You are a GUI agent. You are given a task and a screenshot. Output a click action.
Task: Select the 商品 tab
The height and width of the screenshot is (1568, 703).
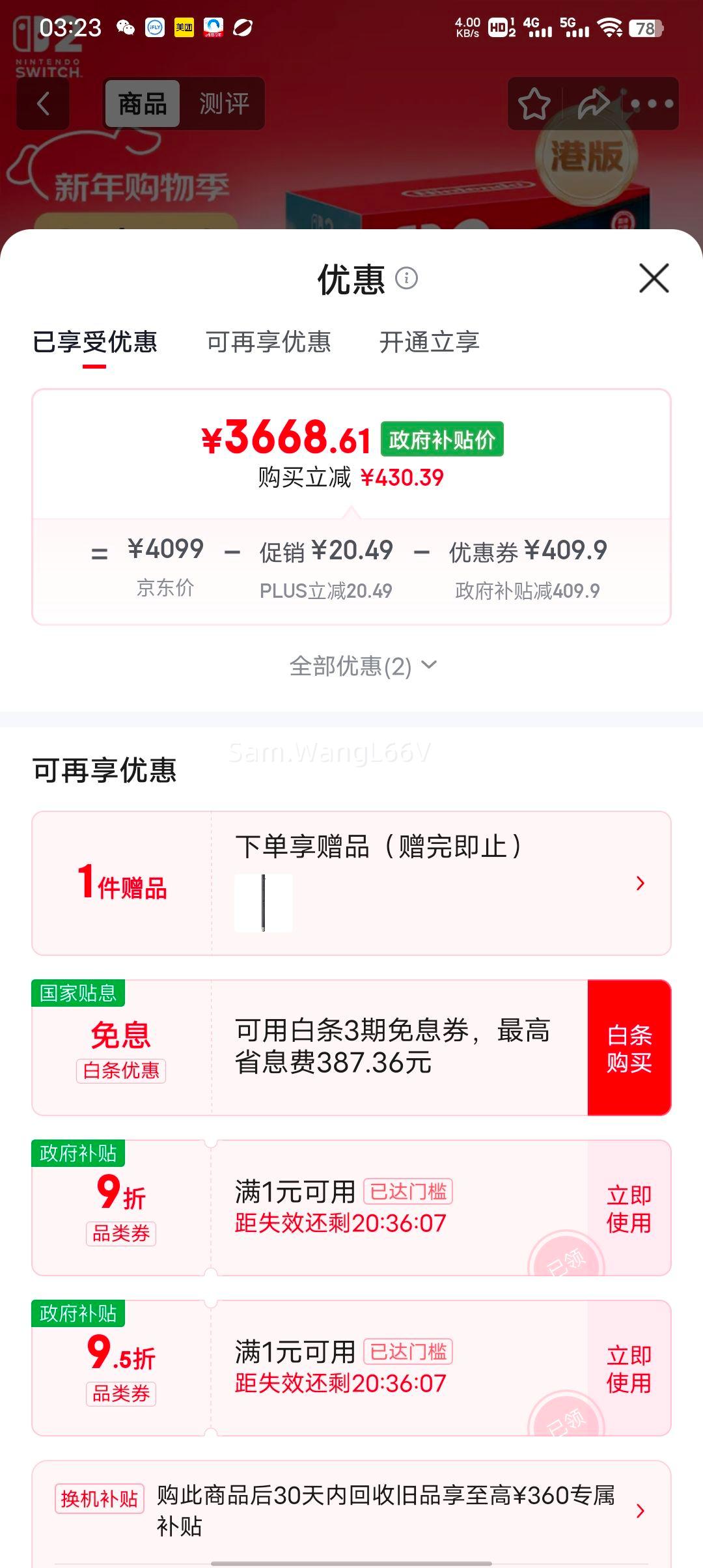pyautogui.click(x=143, y=104)
